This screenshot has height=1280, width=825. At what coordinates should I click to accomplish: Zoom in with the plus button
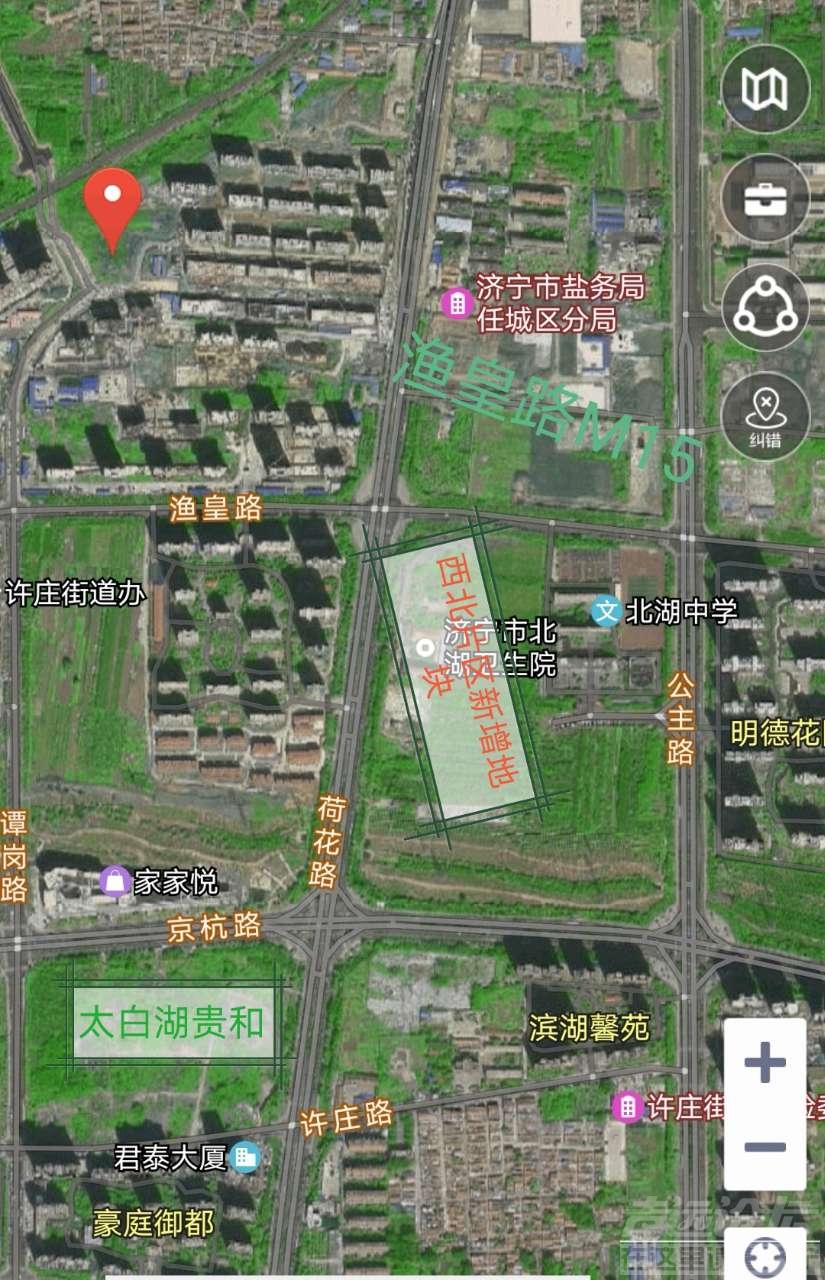(765, 1062)
